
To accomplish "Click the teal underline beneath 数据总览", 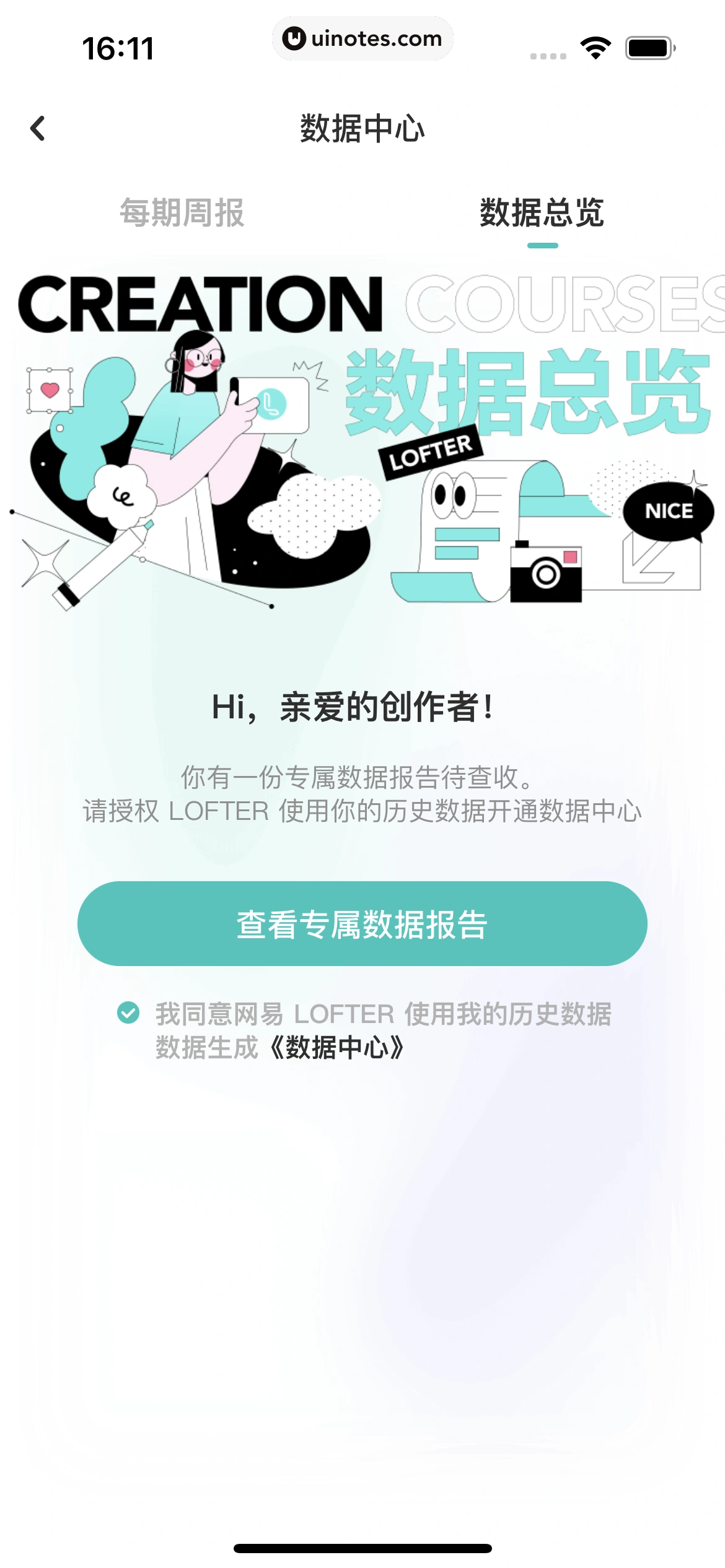I will 542,245.
